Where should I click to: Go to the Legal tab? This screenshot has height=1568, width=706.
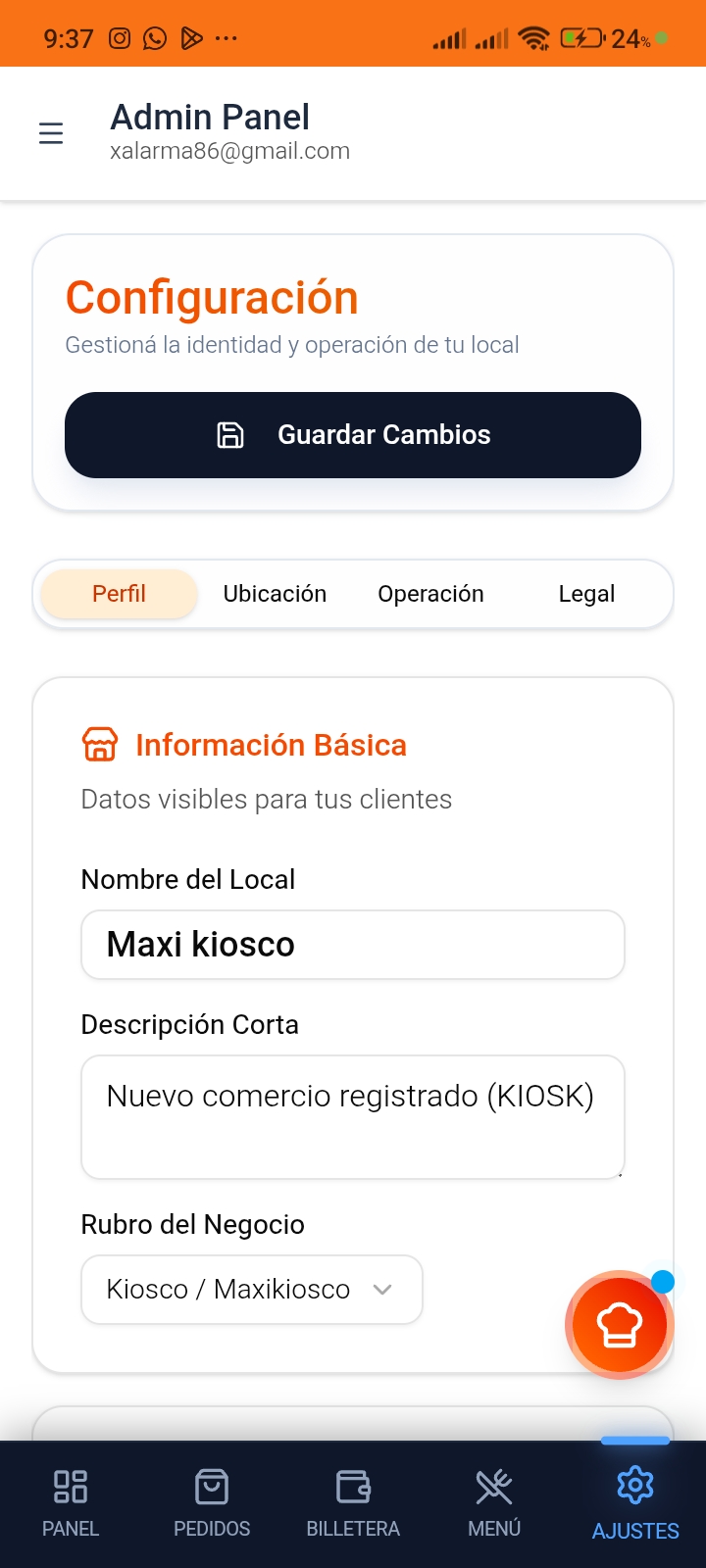586,594
